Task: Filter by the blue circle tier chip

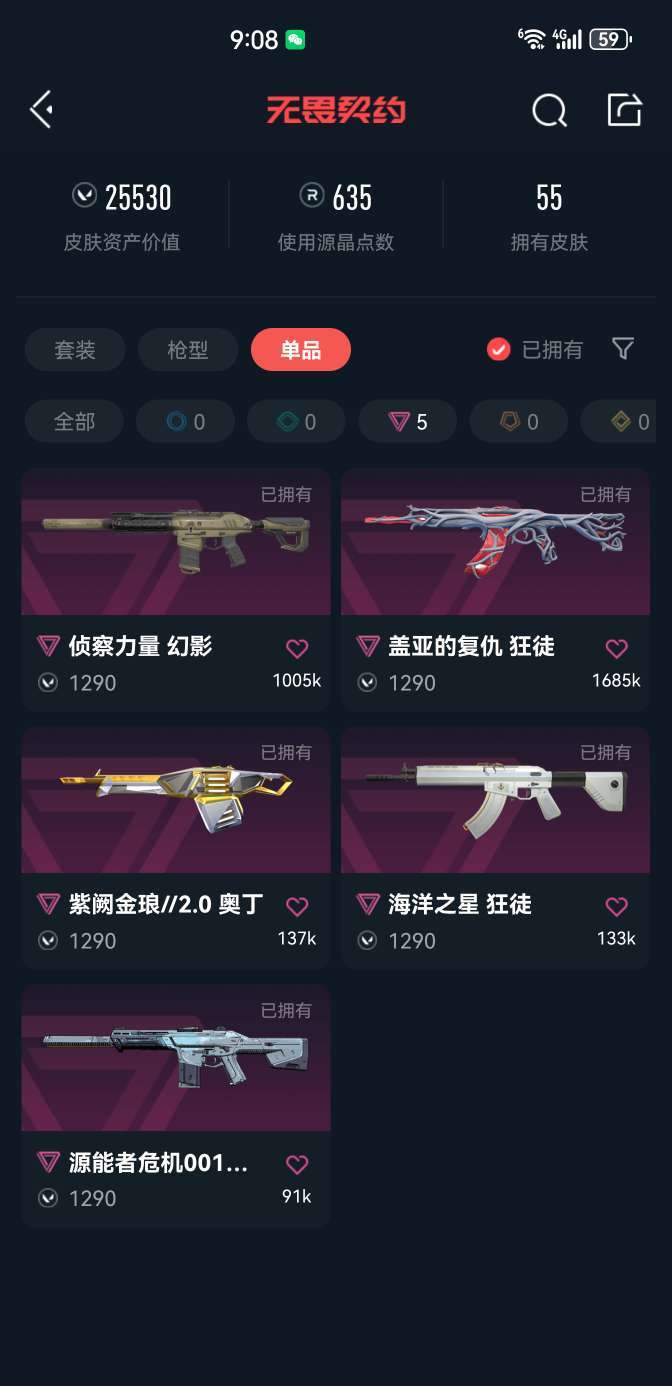Action: pos(186,422)
